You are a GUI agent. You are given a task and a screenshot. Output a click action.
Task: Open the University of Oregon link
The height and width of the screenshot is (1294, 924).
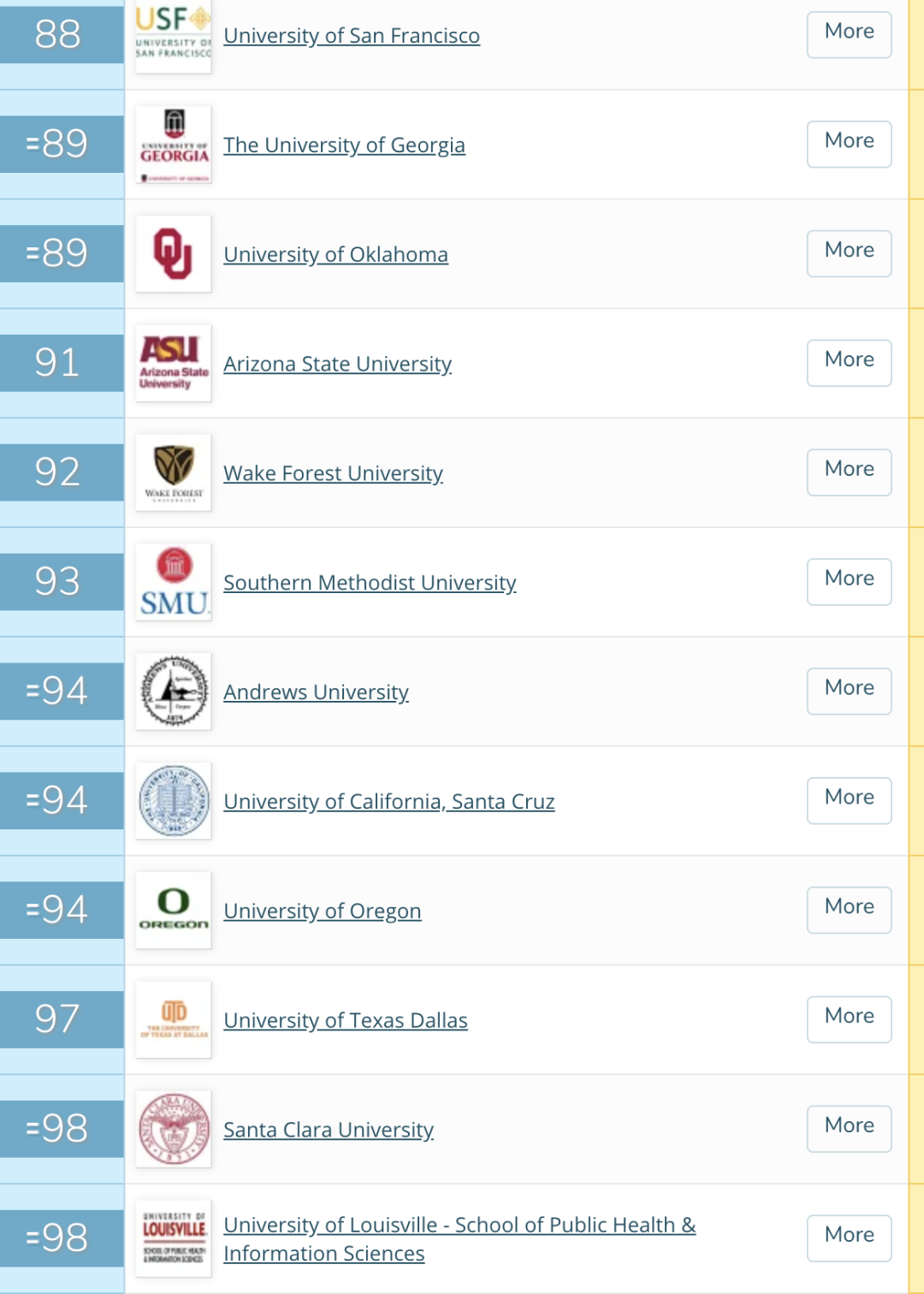tap(322, 912)
